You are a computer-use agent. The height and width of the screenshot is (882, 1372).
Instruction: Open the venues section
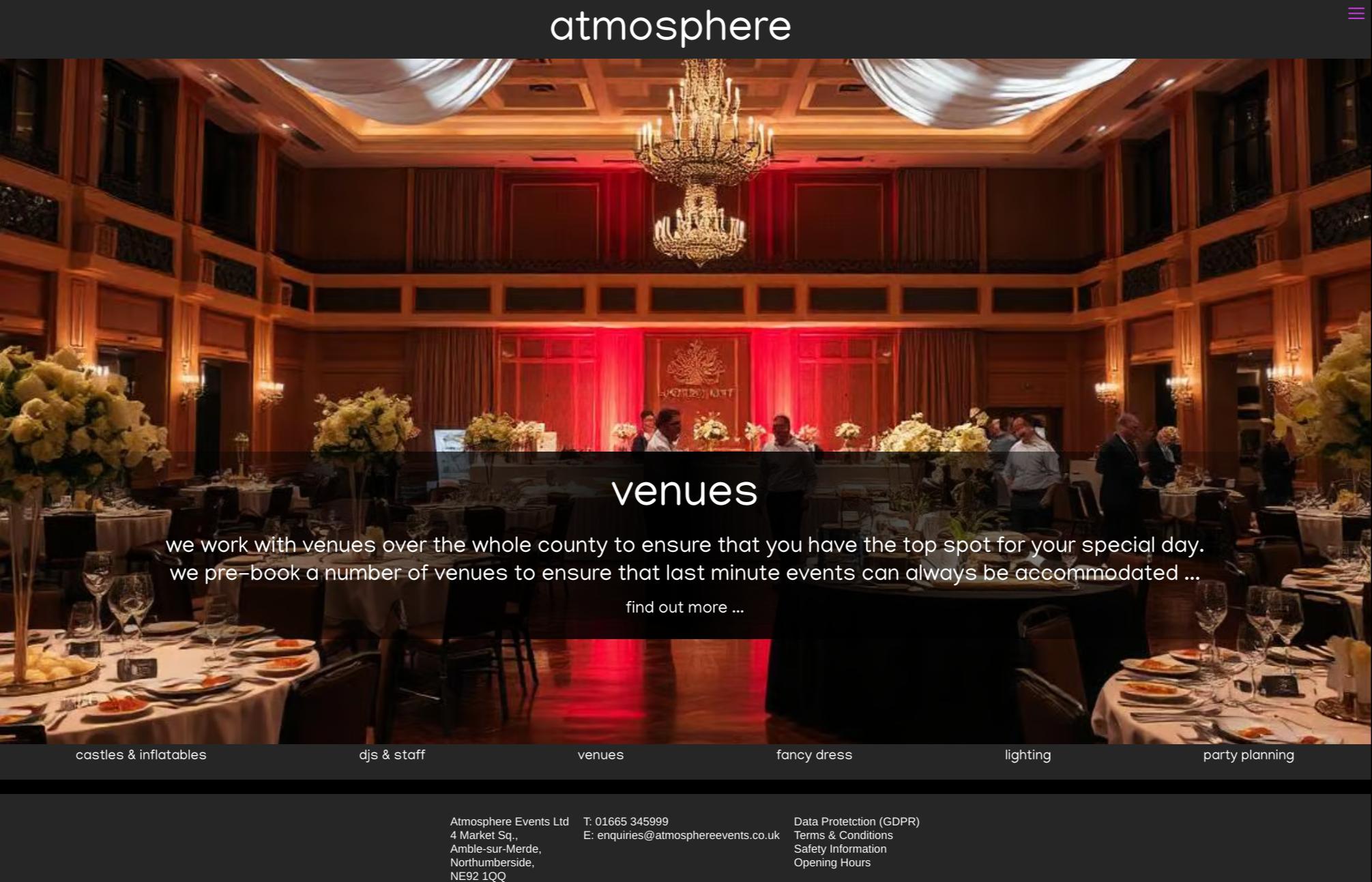pos(600,755)
